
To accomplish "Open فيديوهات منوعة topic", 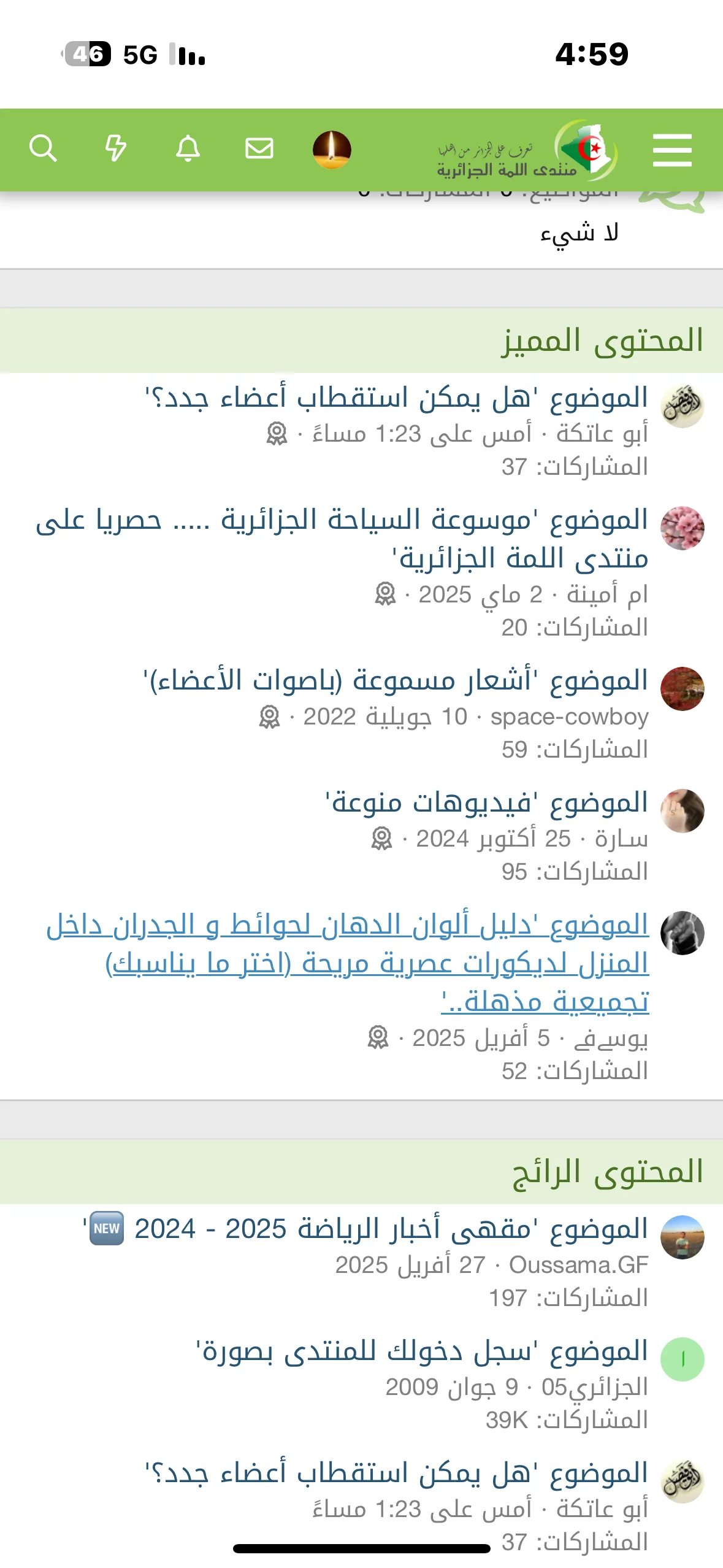I will (x=486, y=802).
